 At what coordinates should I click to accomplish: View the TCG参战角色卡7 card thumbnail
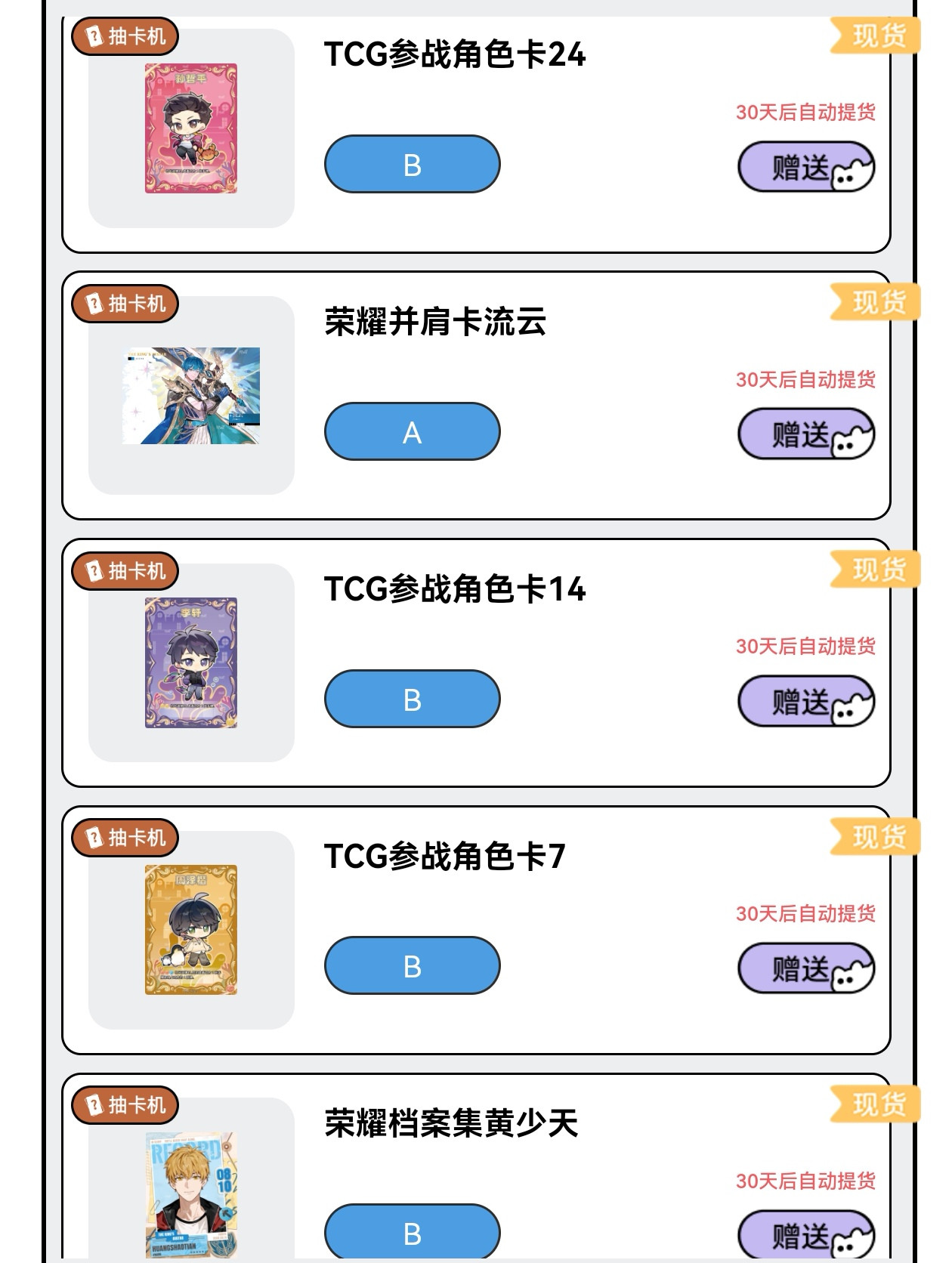(x=191, y=930)
